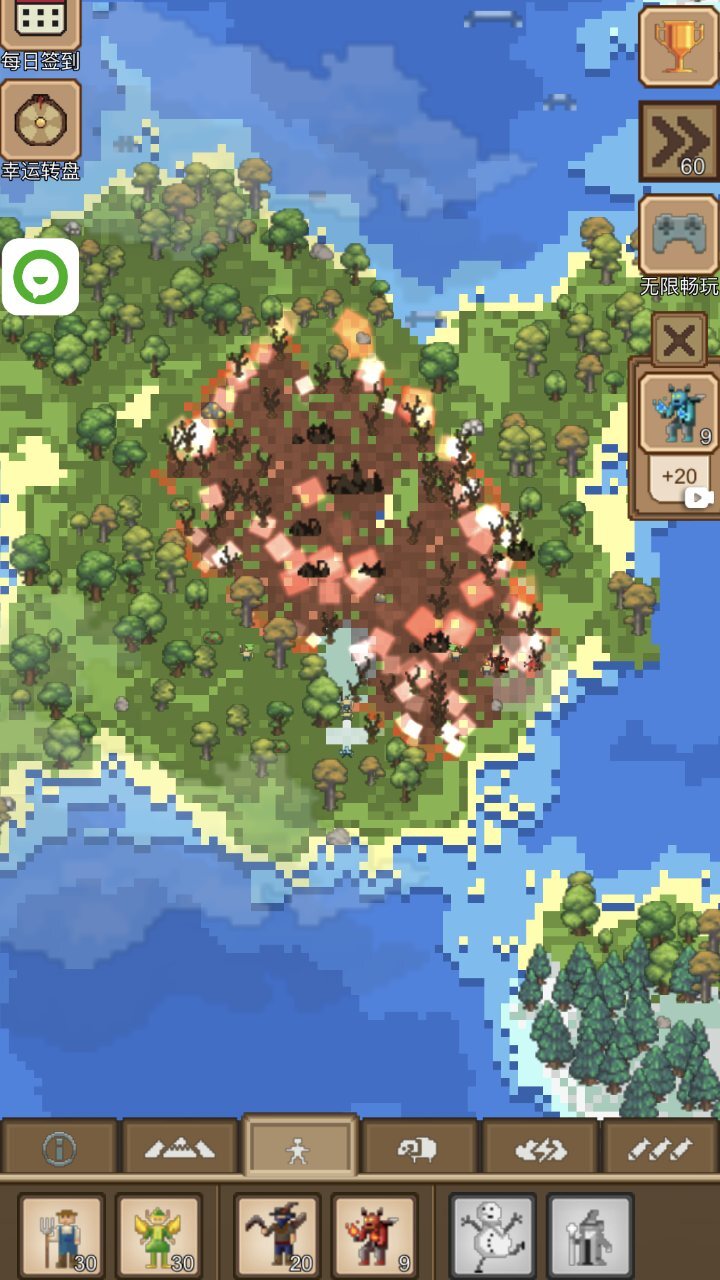This screenshot has height=1280, width=720.
Task: Select the farmer human unit
Action: pyautogui.click(x=61, y=1237)
